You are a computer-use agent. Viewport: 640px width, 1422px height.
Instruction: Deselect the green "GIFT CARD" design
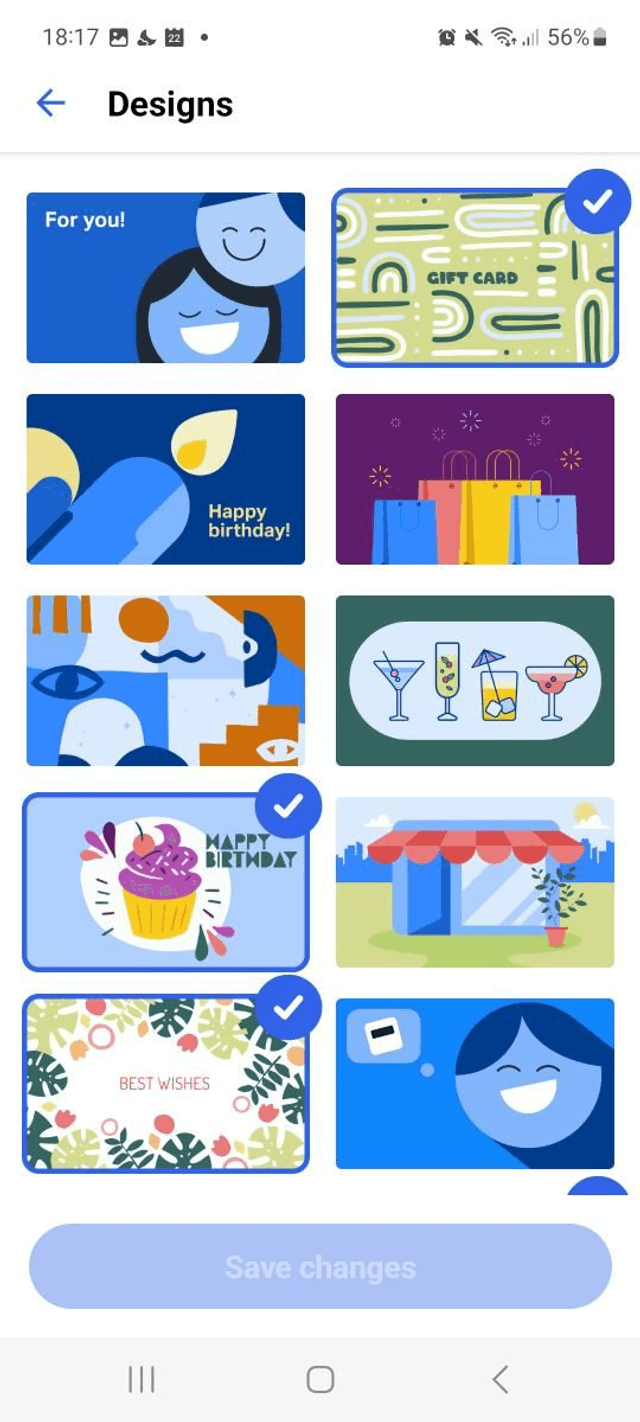coord(475,278)
